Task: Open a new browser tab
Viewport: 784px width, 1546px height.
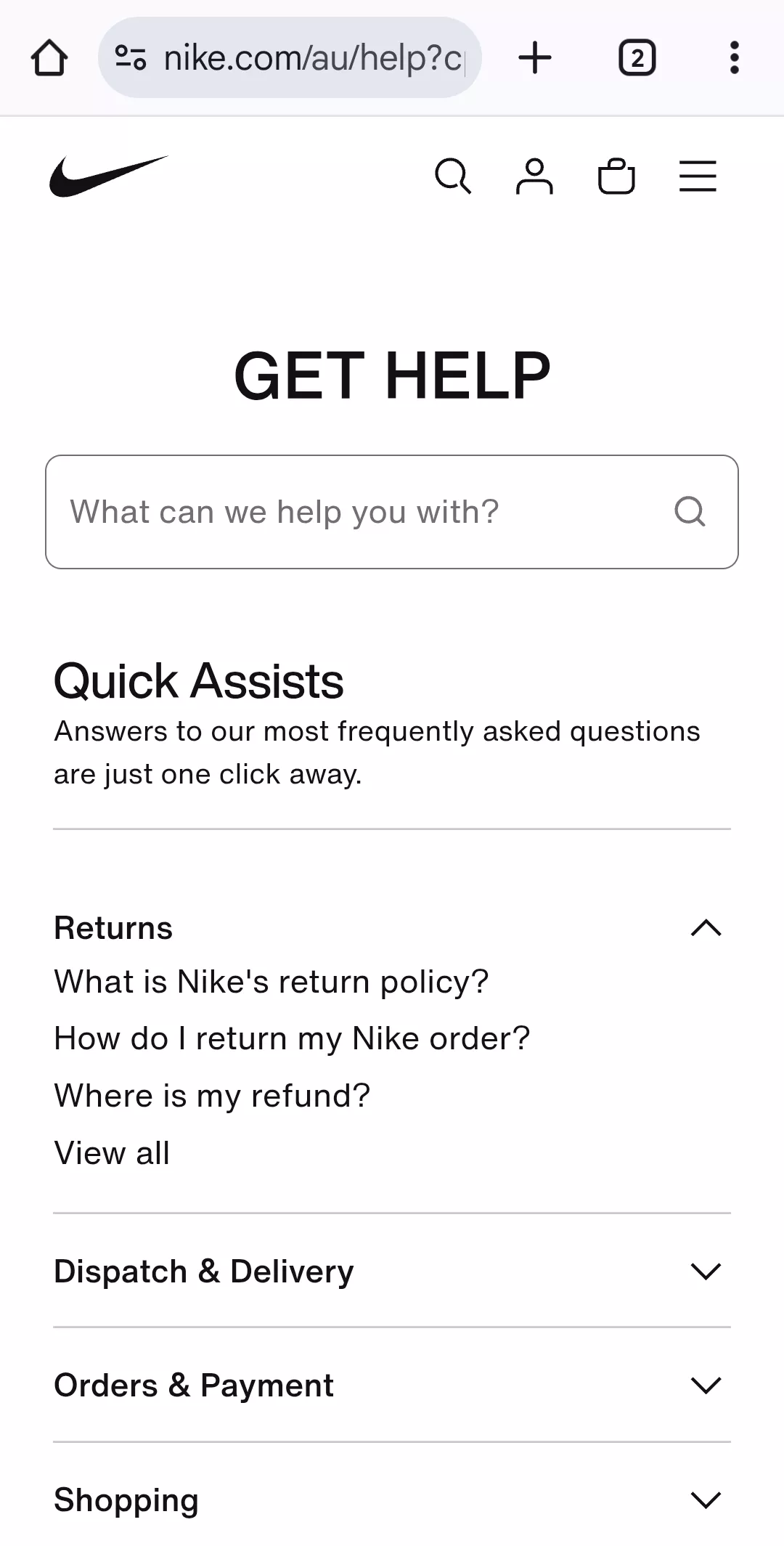Action: [x=535, y=58]
